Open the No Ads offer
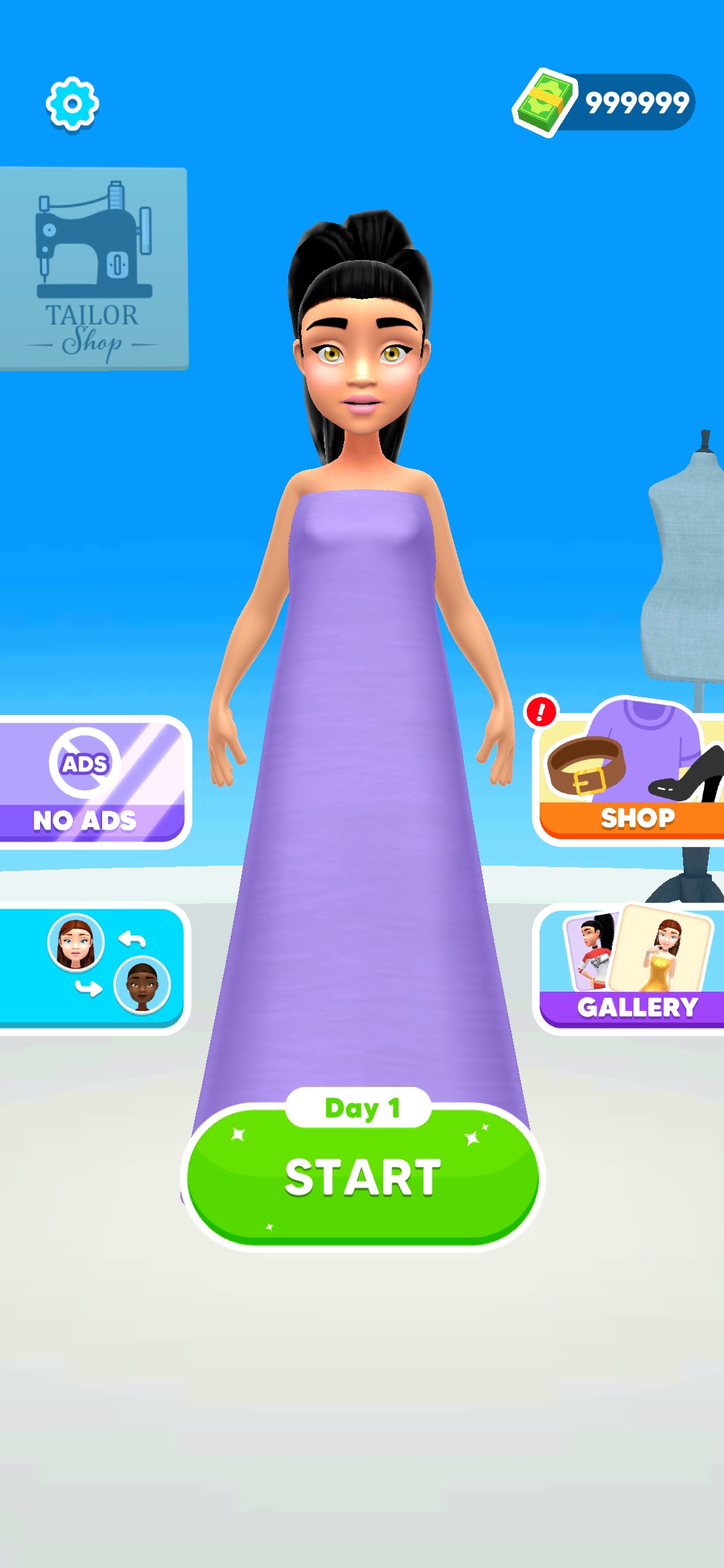 [90, 782]
